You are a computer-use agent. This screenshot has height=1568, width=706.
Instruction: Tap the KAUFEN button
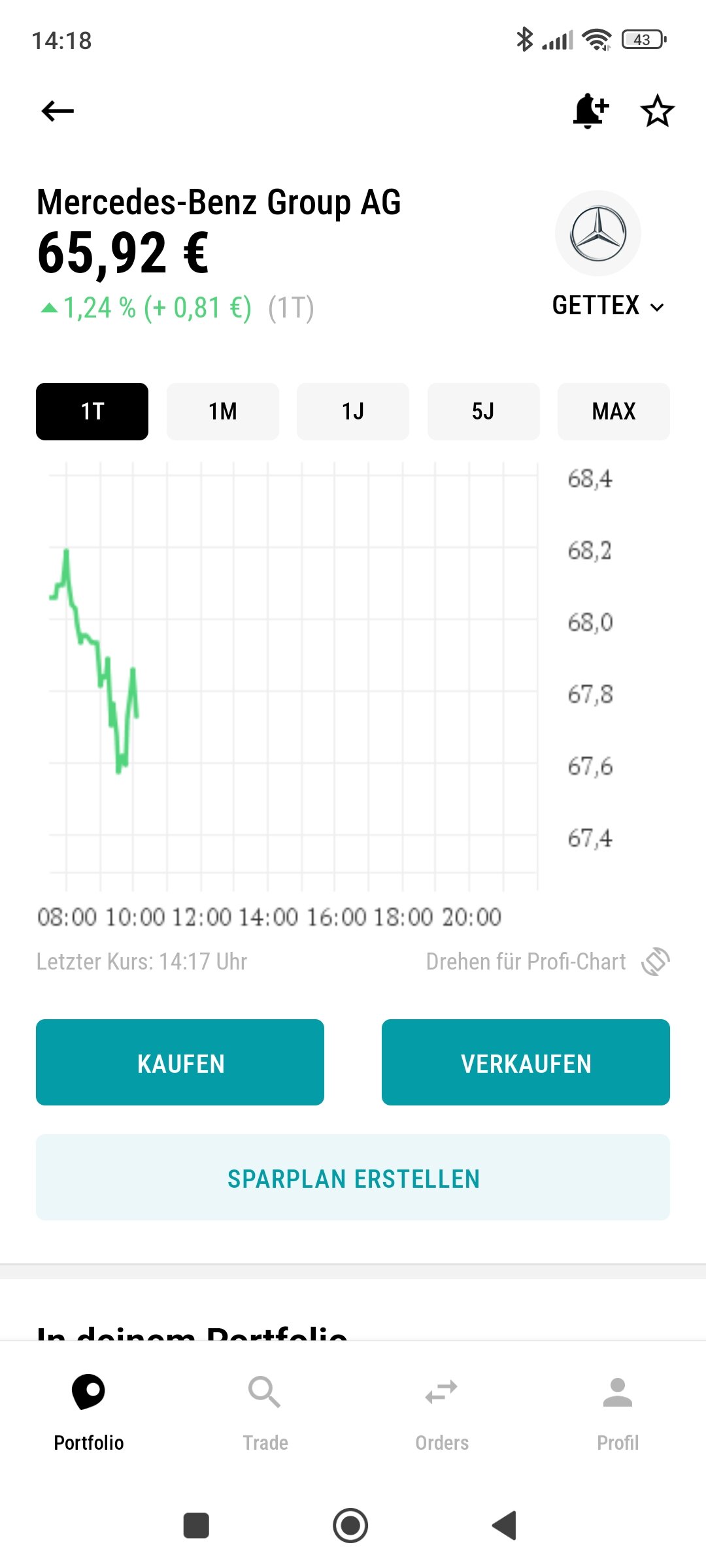[x=180, y=1063]
